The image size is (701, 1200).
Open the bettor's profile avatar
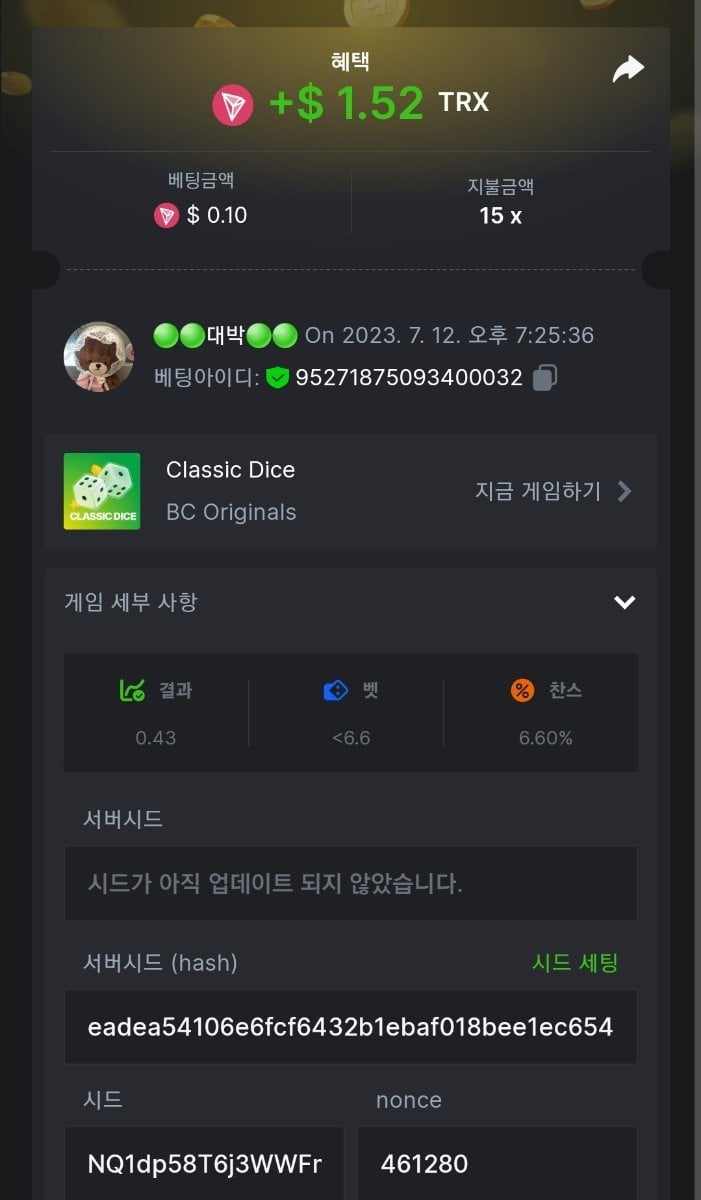[x=99, y=357]
